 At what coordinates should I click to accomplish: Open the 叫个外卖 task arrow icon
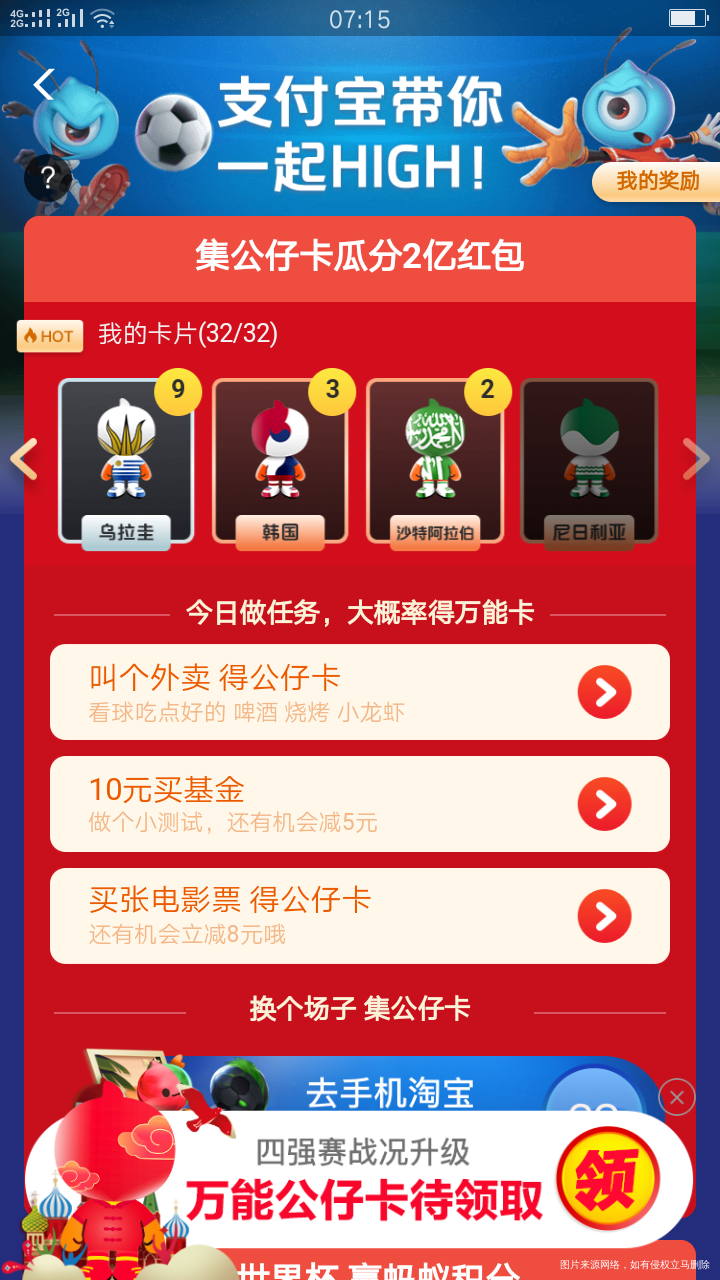[x=604, y=691]
